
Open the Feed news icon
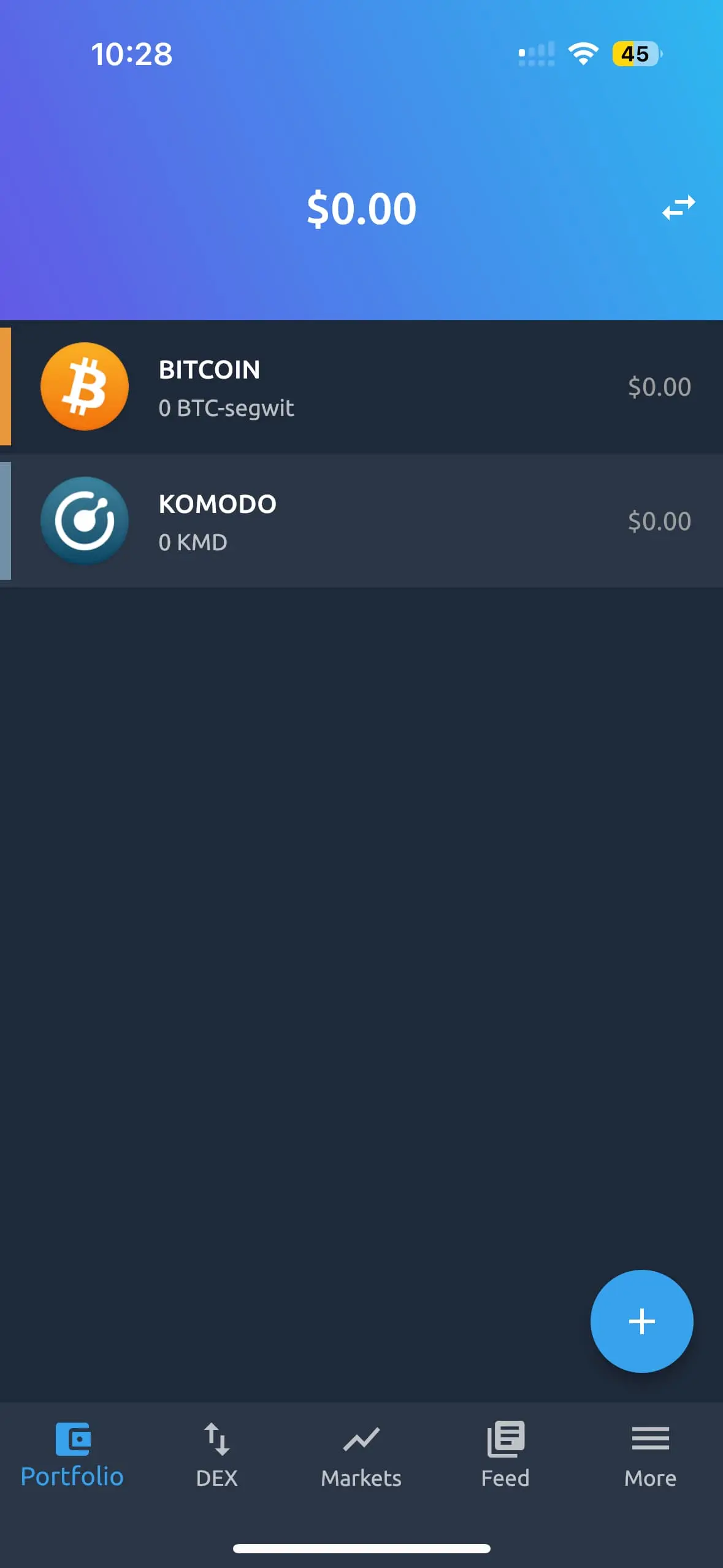coord(505,1438)
